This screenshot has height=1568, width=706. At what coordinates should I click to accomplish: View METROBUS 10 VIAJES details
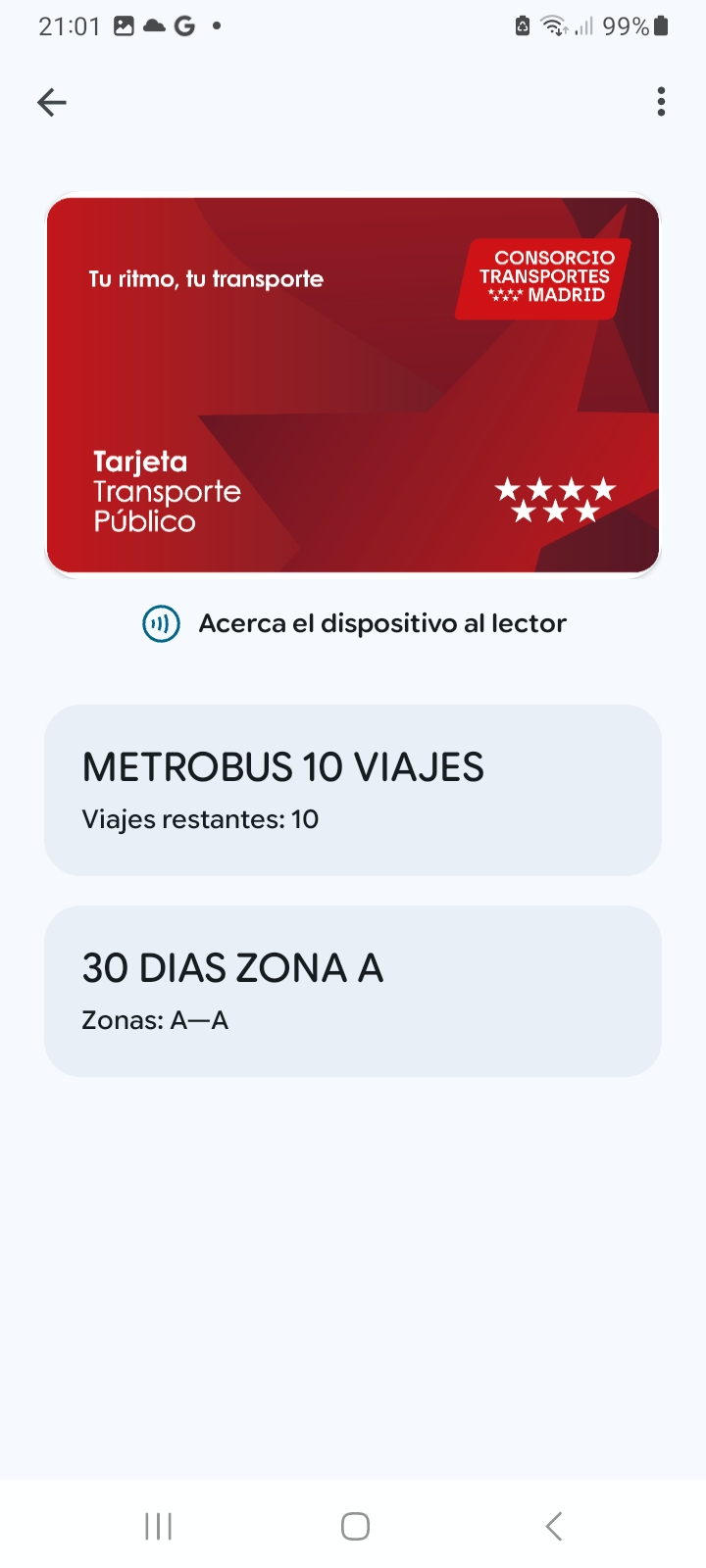[353, 790]
